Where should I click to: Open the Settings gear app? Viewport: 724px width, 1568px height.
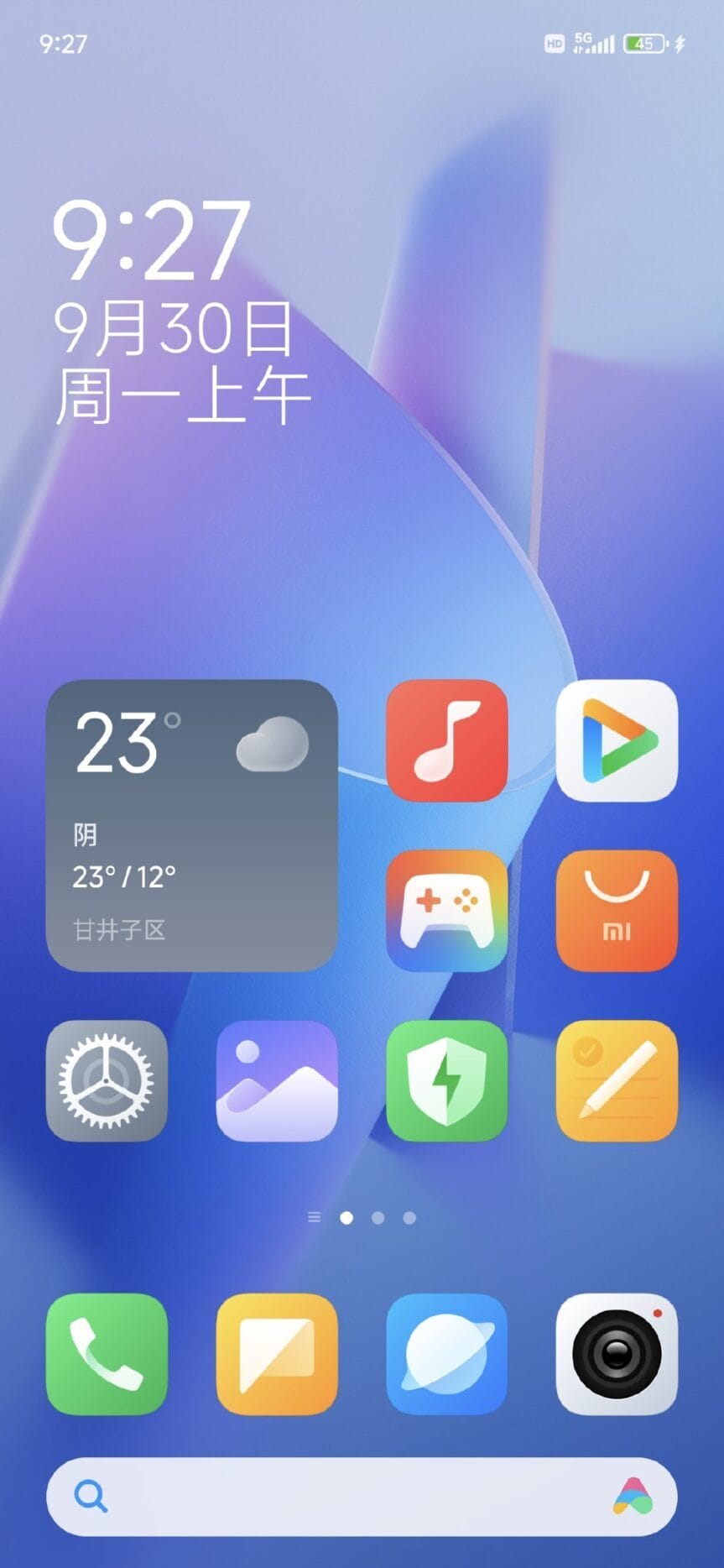pyautogui.click(x=107, y=1080)
